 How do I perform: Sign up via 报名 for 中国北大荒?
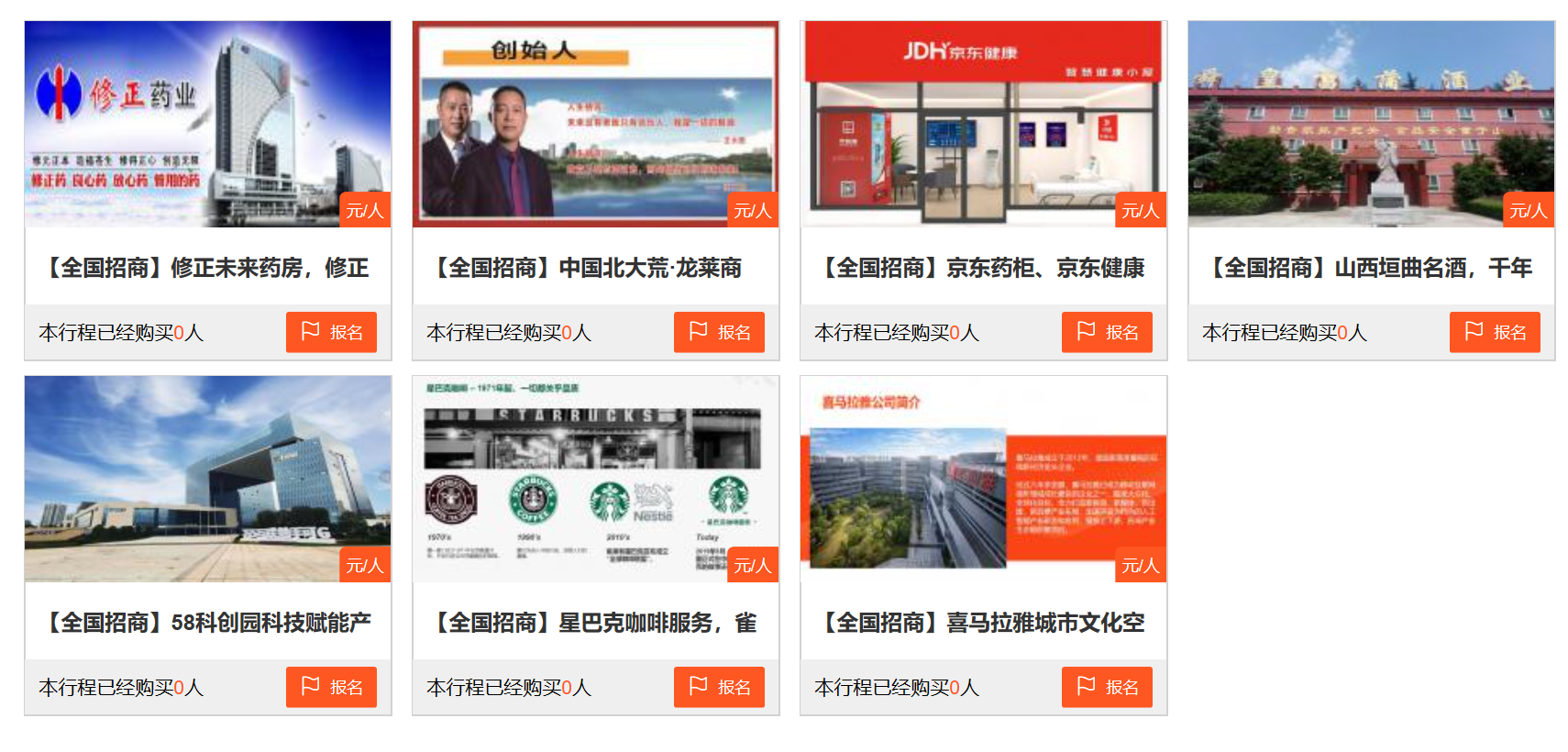719,332
